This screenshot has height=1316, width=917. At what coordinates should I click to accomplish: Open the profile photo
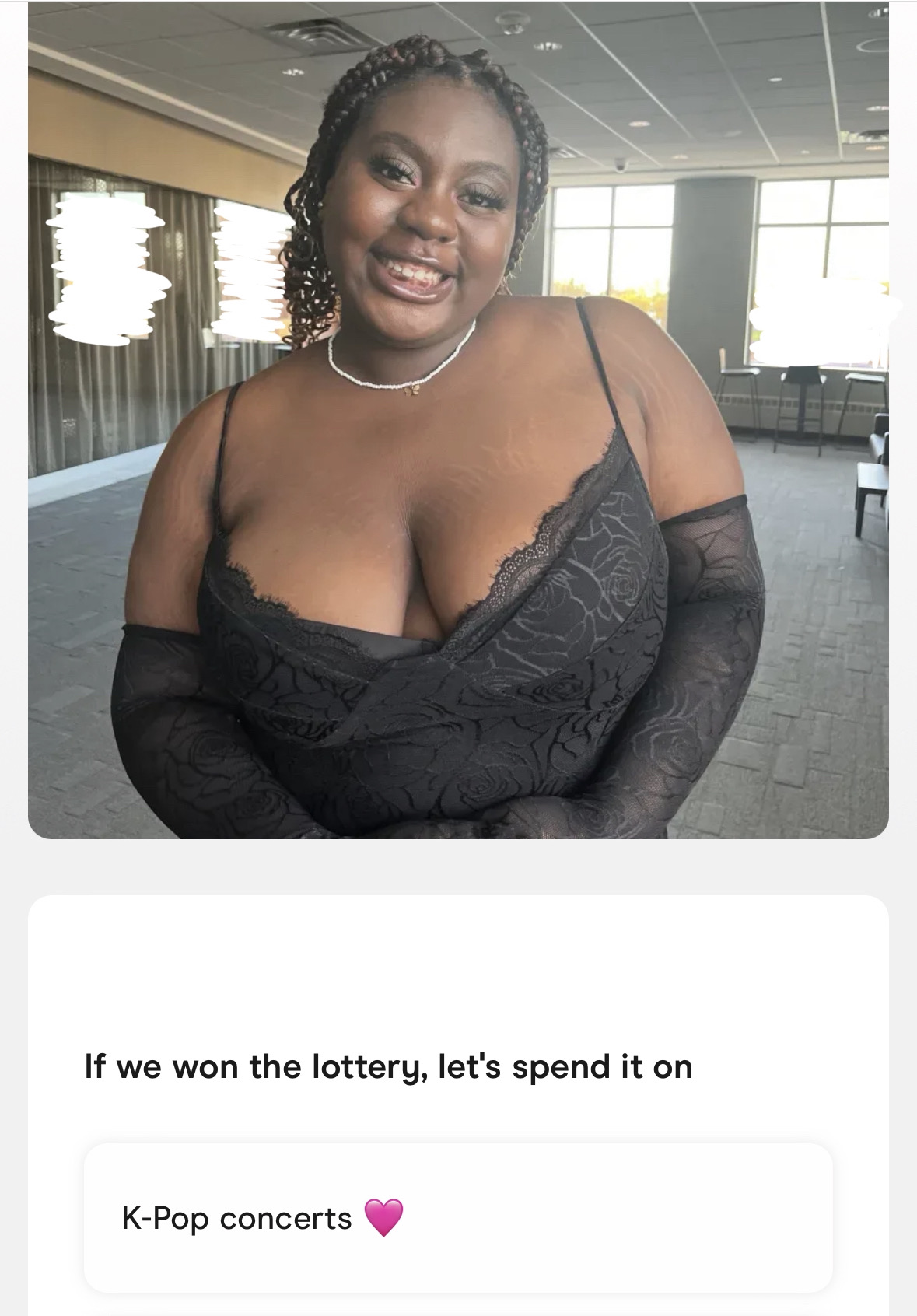458,420
